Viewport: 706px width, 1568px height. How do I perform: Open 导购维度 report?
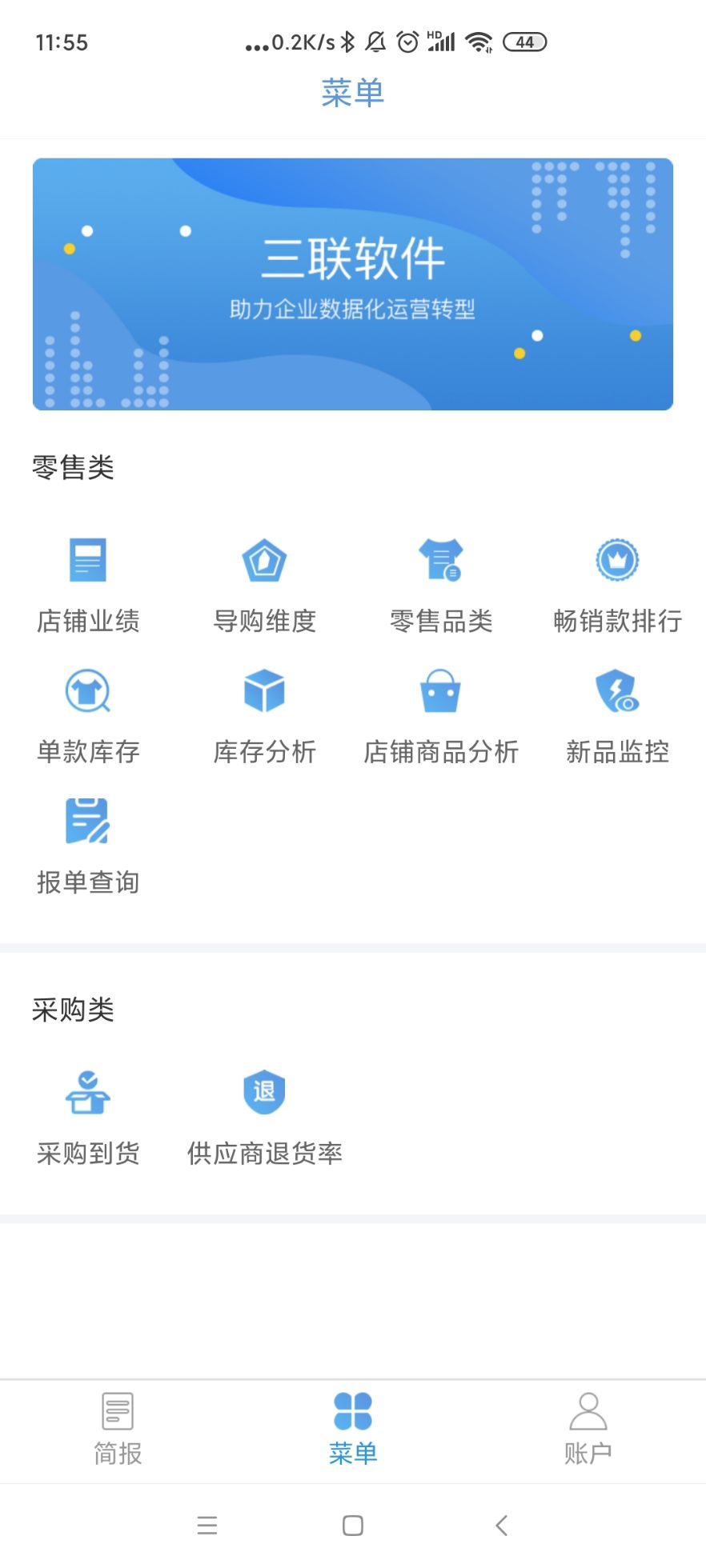click(264, 585)
